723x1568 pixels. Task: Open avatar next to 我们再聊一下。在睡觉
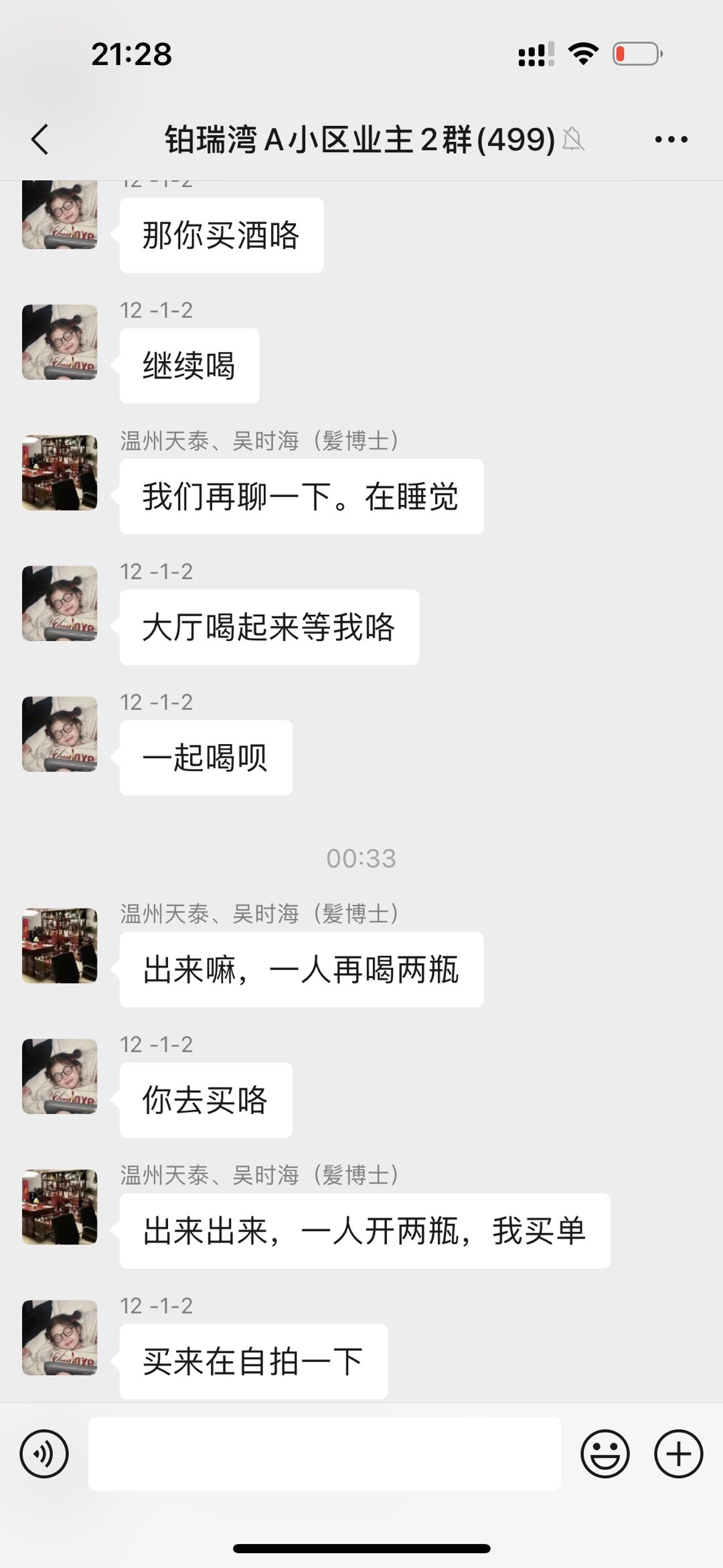pyautogui.click(x=60, y=472)
